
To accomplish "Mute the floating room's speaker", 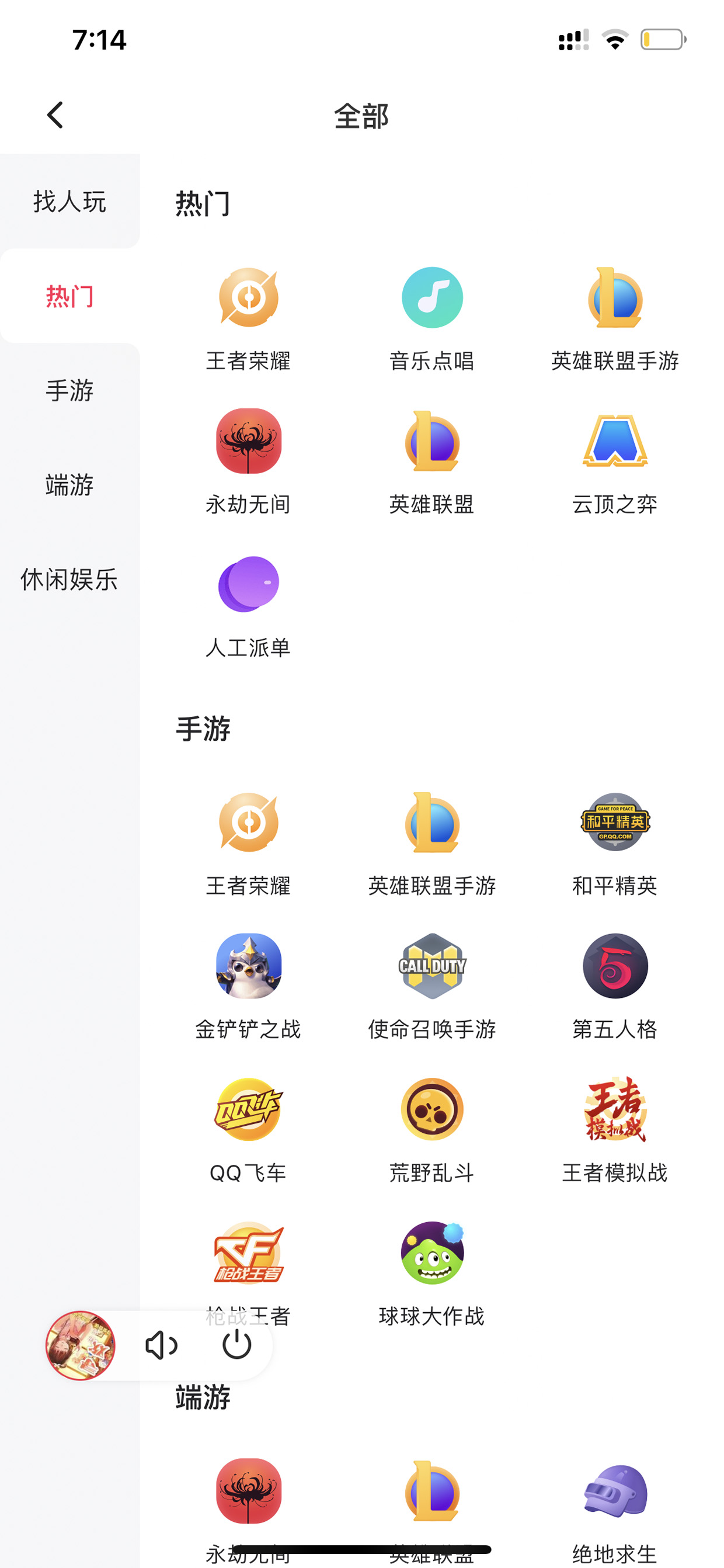I will (162, 1345).
